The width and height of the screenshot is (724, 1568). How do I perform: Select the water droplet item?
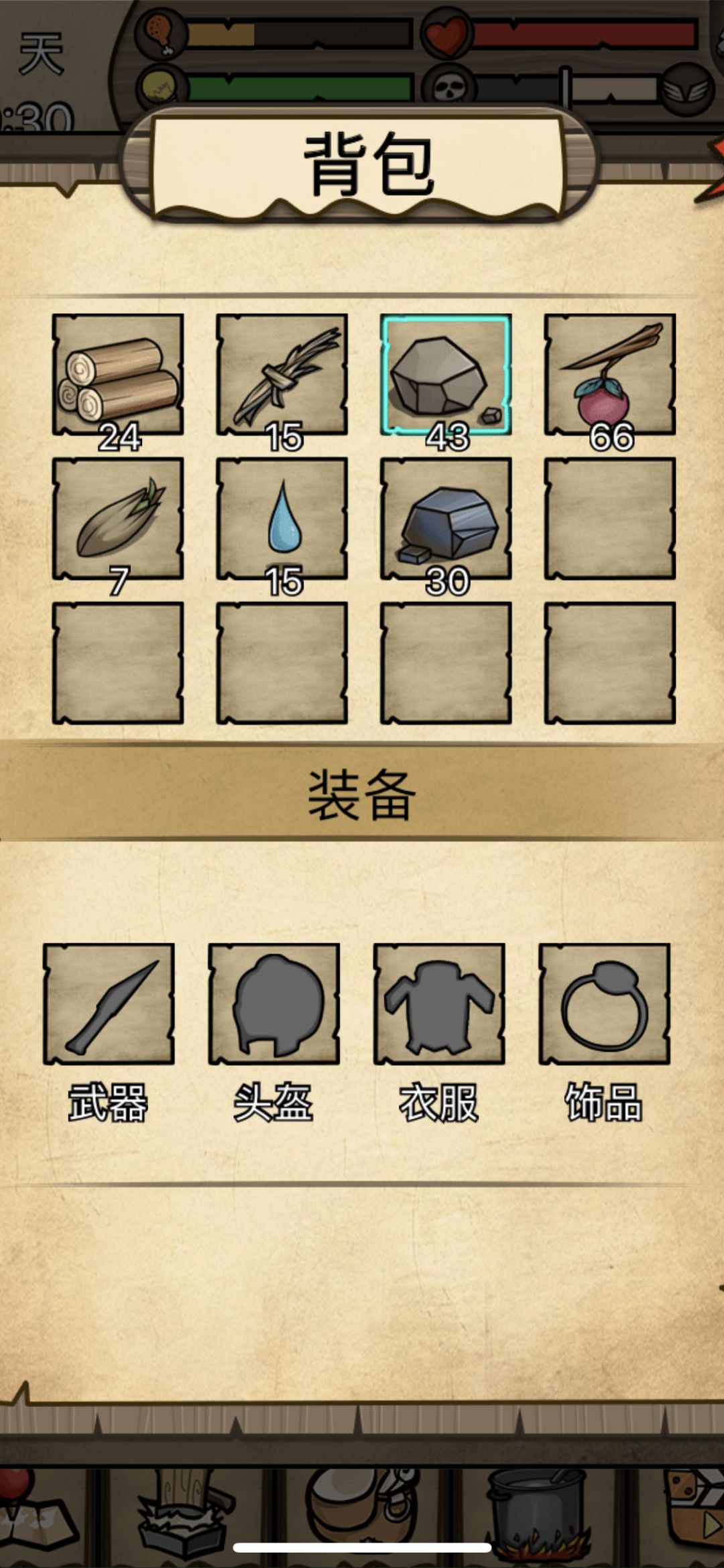tap(283, 523)
